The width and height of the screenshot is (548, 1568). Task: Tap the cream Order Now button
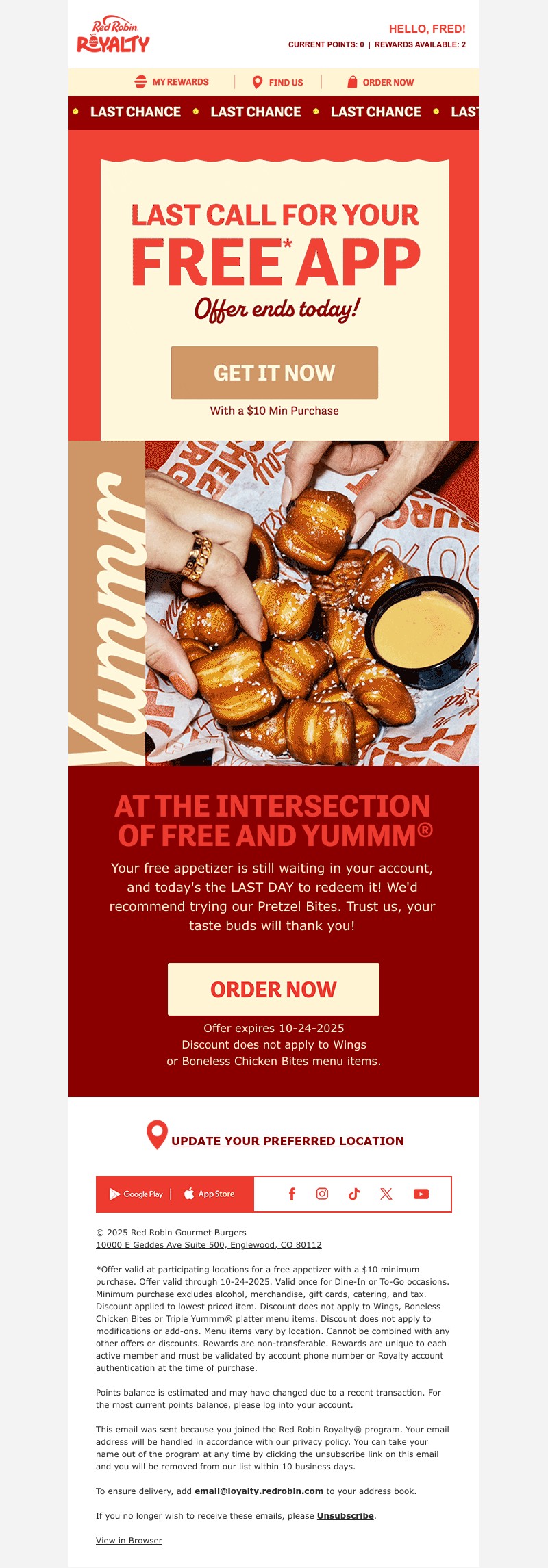point(273,989)
